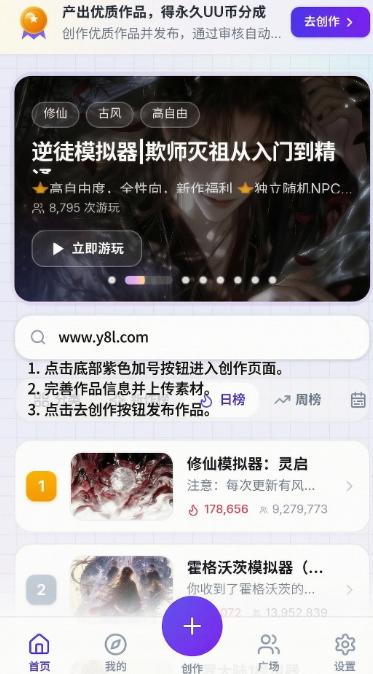Switch to the 周榜 ranking tab
Image resolution: width=373 pixels, height=674 pixels.
(297, 400)
